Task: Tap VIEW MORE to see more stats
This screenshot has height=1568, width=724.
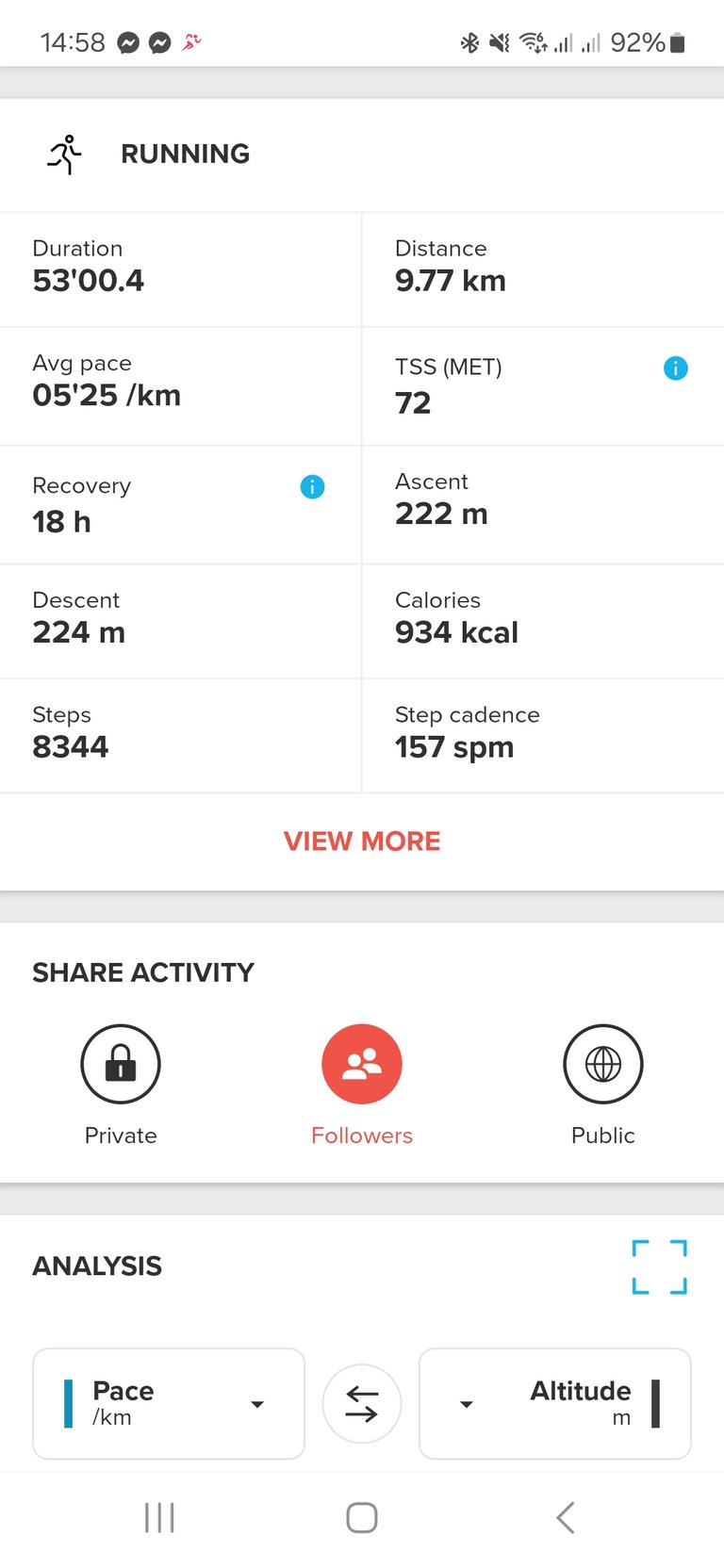Action: (x=362, y=841)
